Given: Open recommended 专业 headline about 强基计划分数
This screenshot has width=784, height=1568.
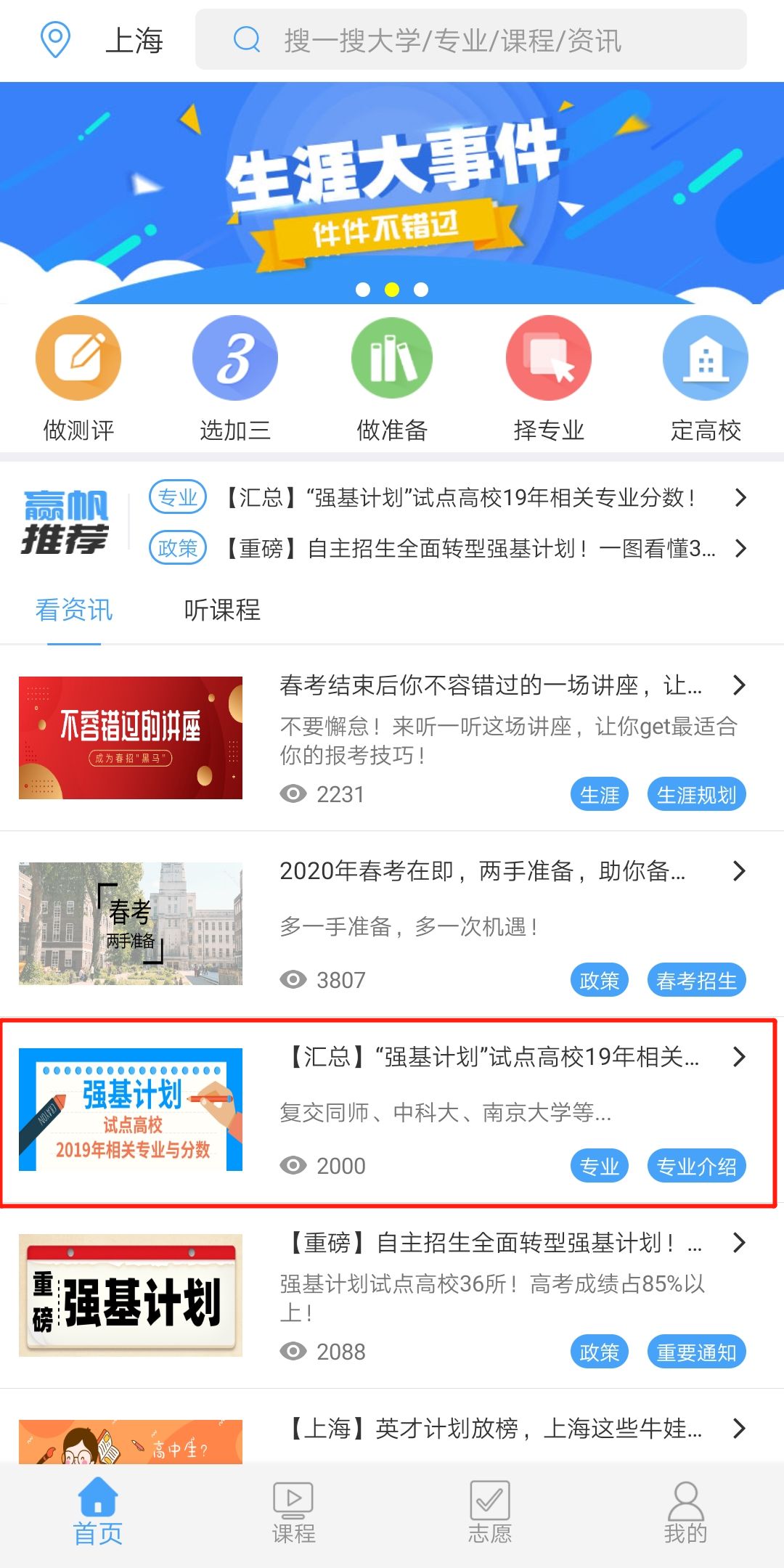Looking at the screenshot, I should click(459, 498).
